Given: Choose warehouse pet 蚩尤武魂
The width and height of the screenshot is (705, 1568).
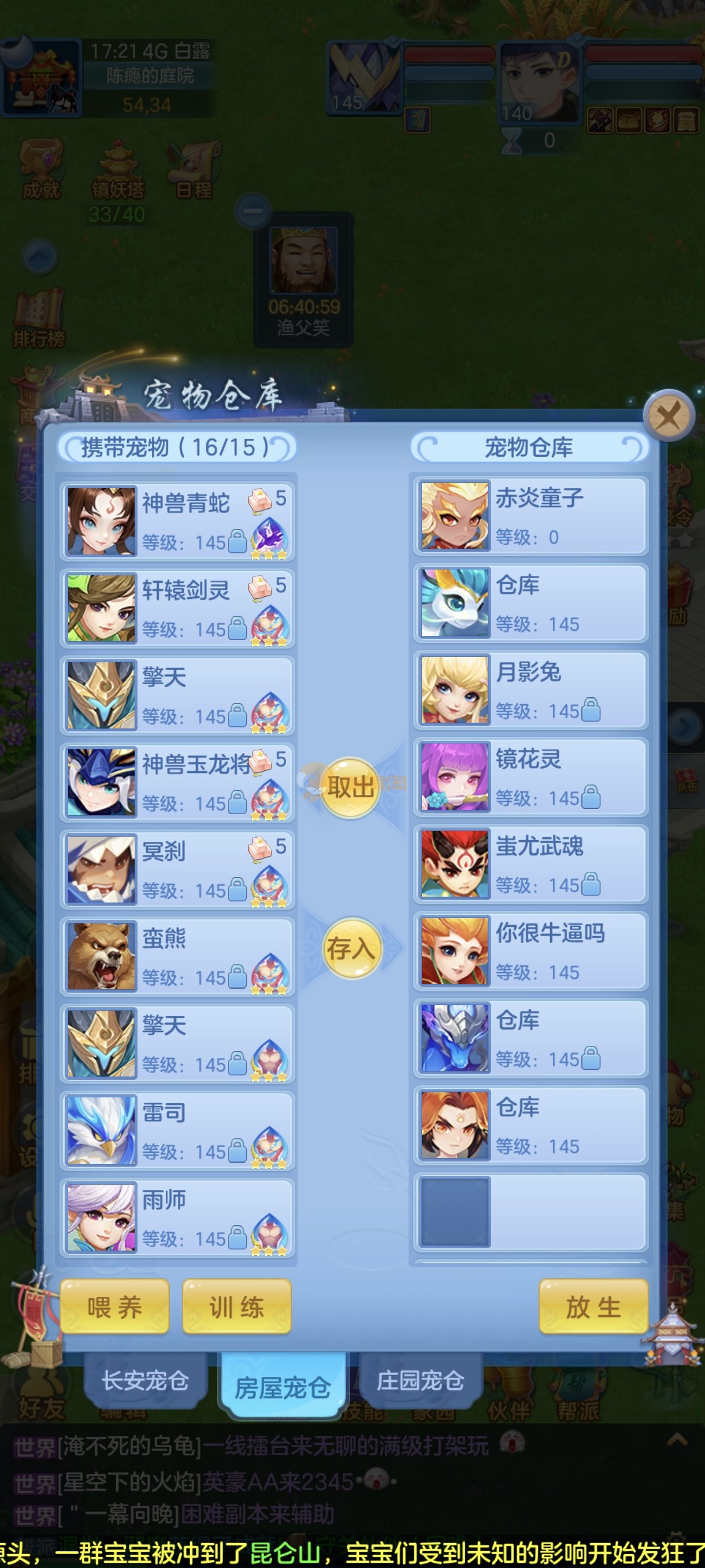Looking at the screenshot, I should 530,864.
